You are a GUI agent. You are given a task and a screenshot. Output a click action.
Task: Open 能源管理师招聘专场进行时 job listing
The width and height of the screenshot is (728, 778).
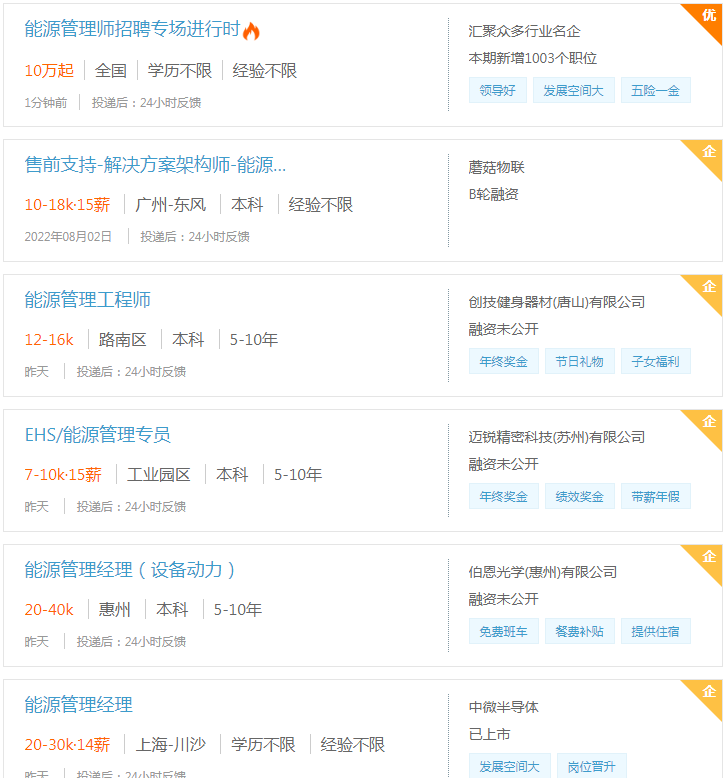pyautogui.click(x=132, y=30)
